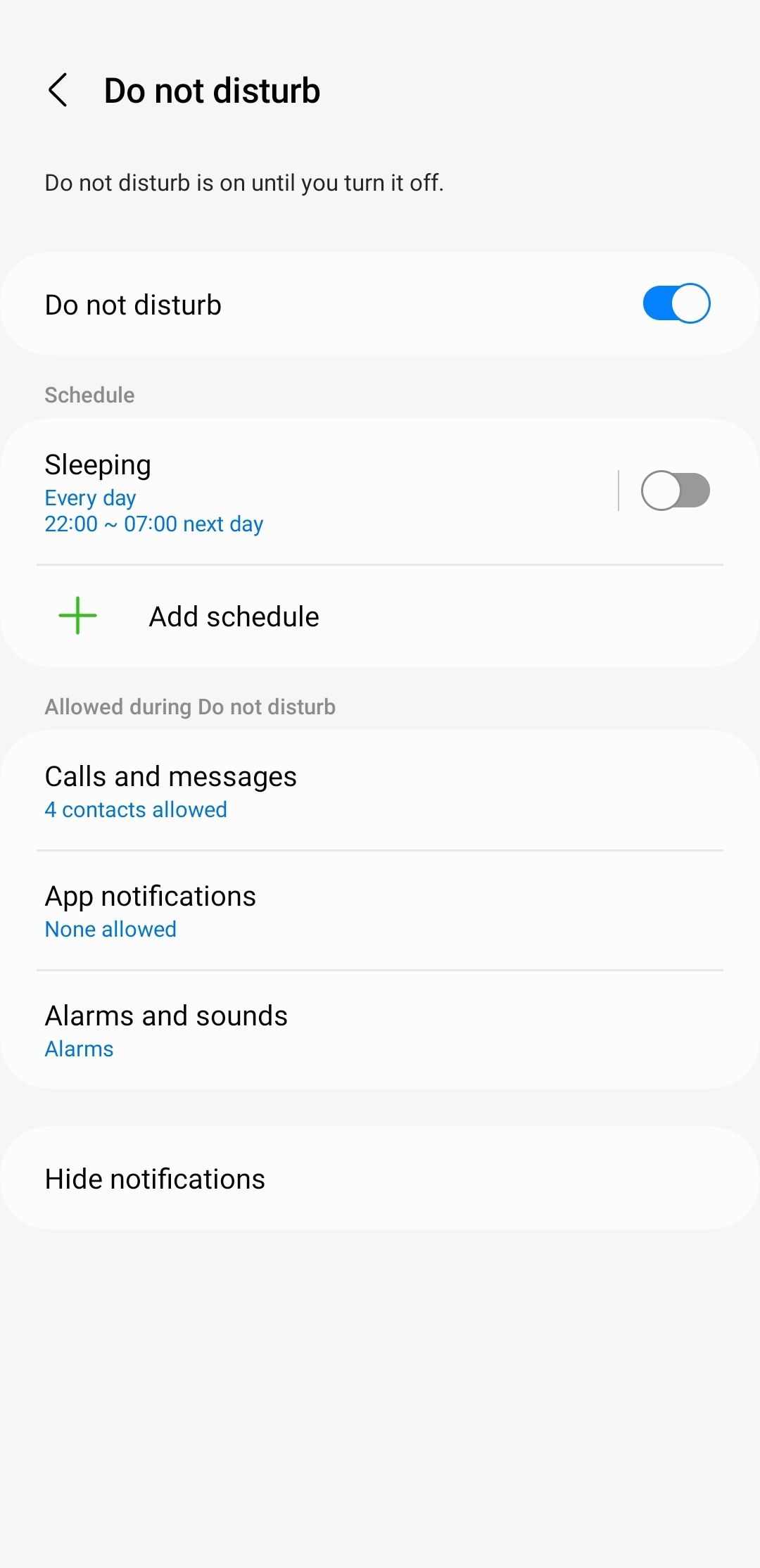Screen dimensions: 760x1568
Task: Select the Sleeping schedule name
Action: pos(98,464)
